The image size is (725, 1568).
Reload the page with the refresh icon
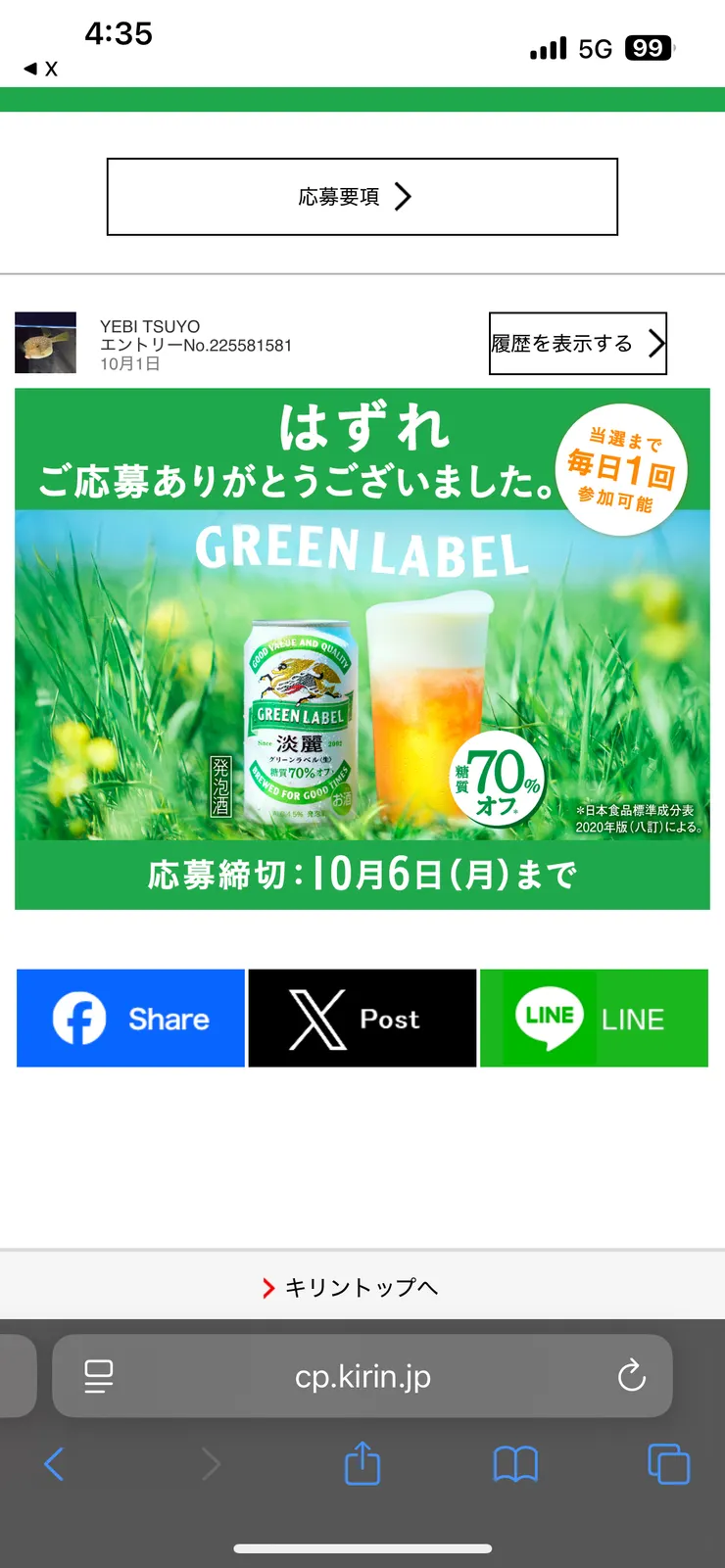(631, 1376)
